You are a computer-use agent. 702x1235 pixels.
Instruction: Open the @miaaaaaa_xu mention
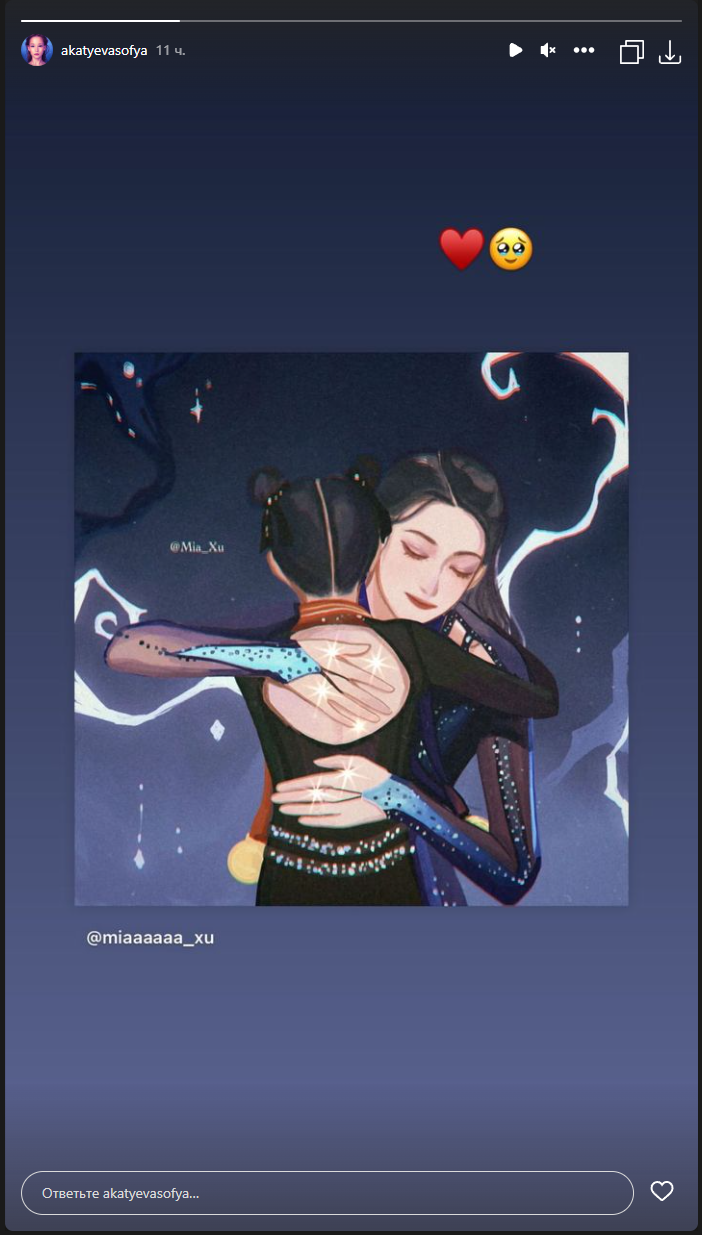tap(151, 938)
